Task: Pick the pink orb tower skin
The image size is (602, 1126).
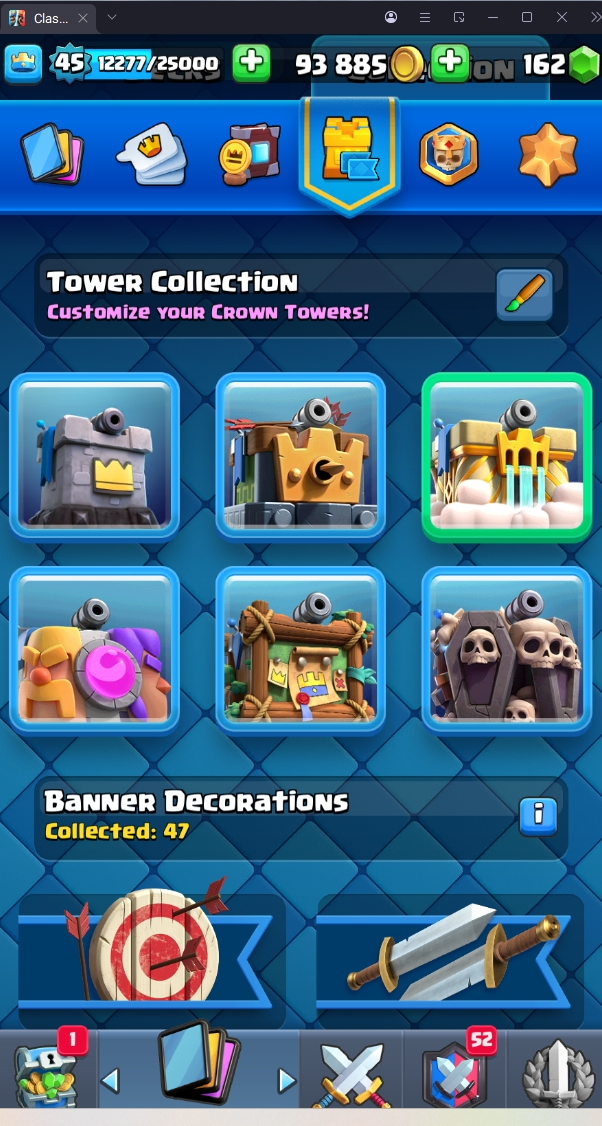Action: [x=95, y=650]
